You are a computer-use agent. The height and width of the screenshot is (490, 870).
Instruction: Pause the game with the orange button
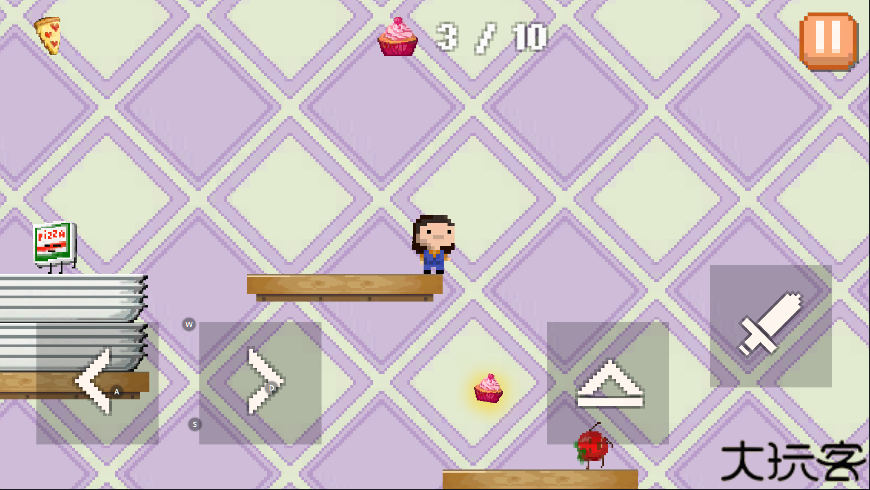[827, 41]
